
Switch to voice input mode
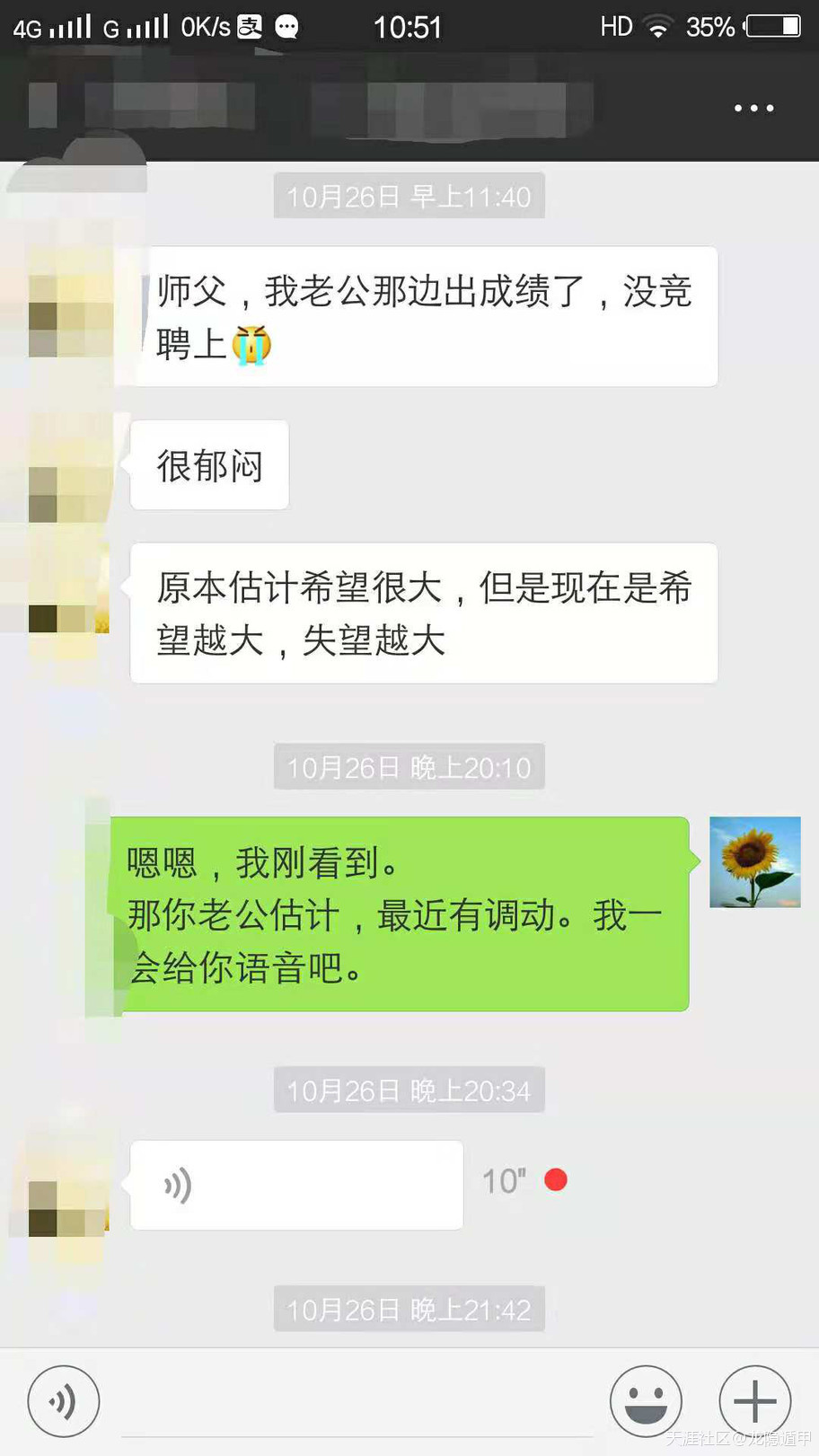tap(63, 1400)
